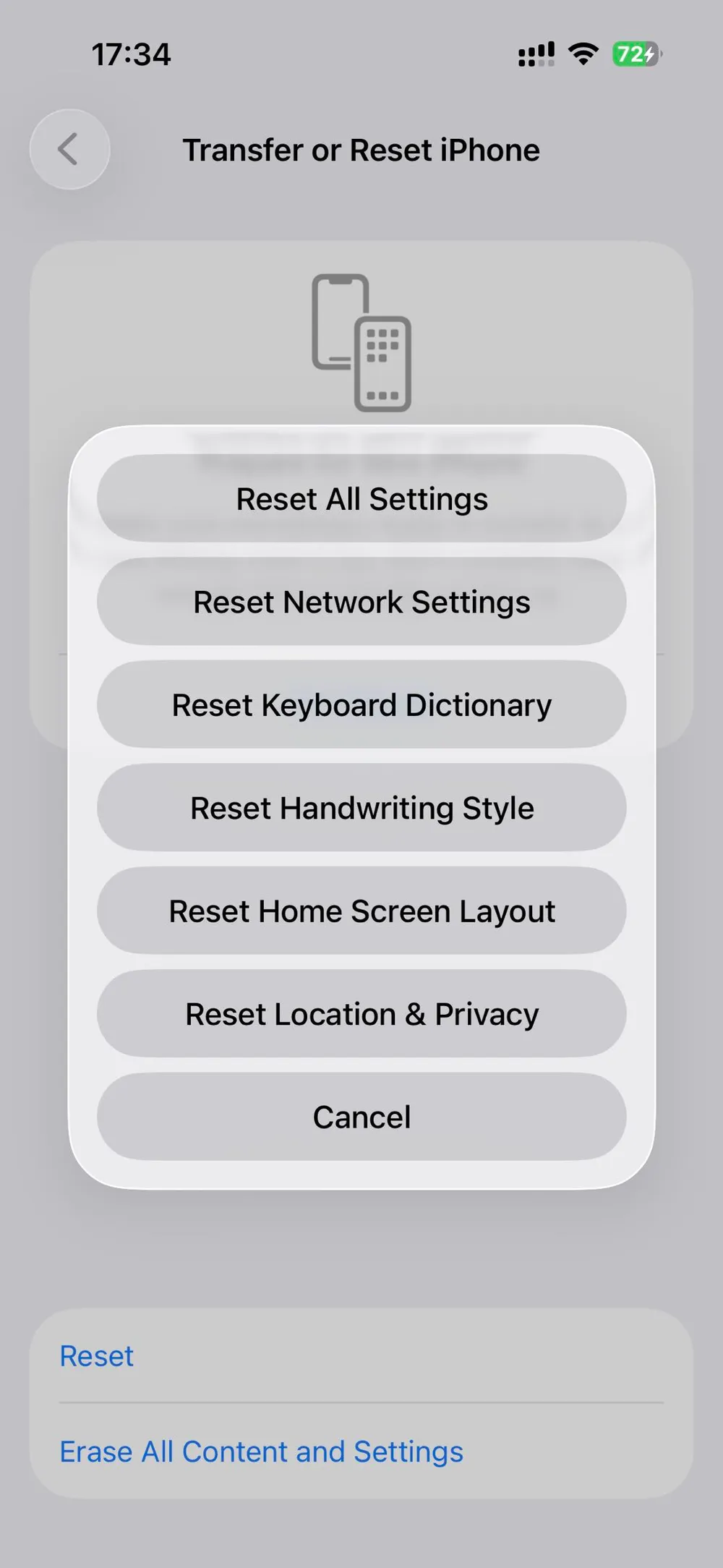723x1568 pixels.
Task: Select Reset Home Screen Layout
Action: (361, 911)
